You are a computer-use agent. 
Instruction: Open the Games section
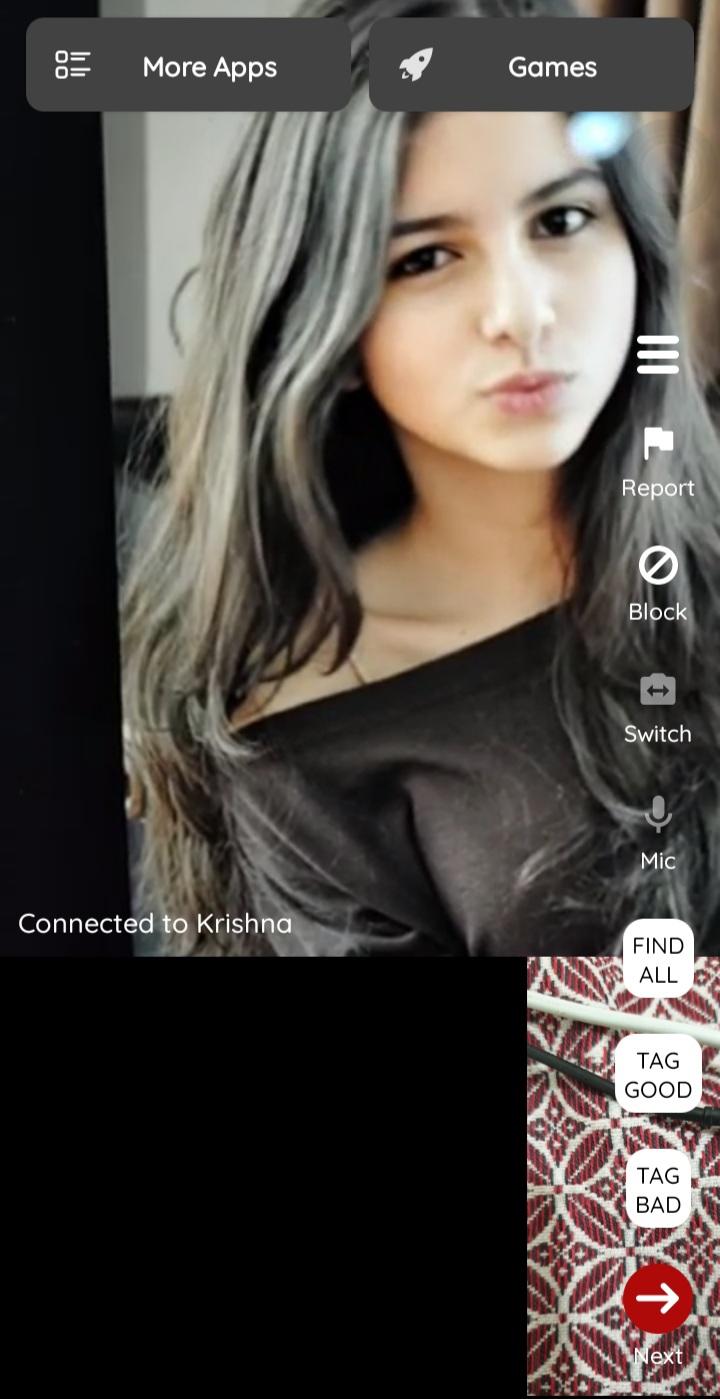[531, 67]
